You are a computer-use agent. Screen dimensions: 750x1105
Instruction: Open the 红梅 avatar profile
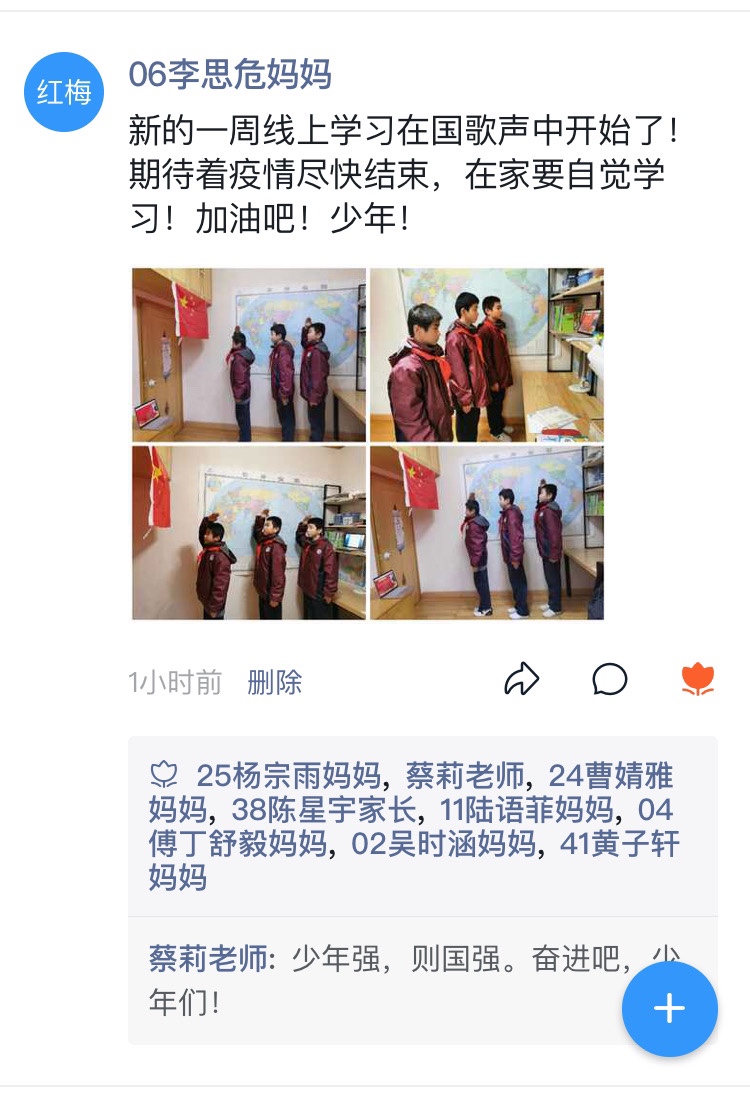click(x=65, y=92)
